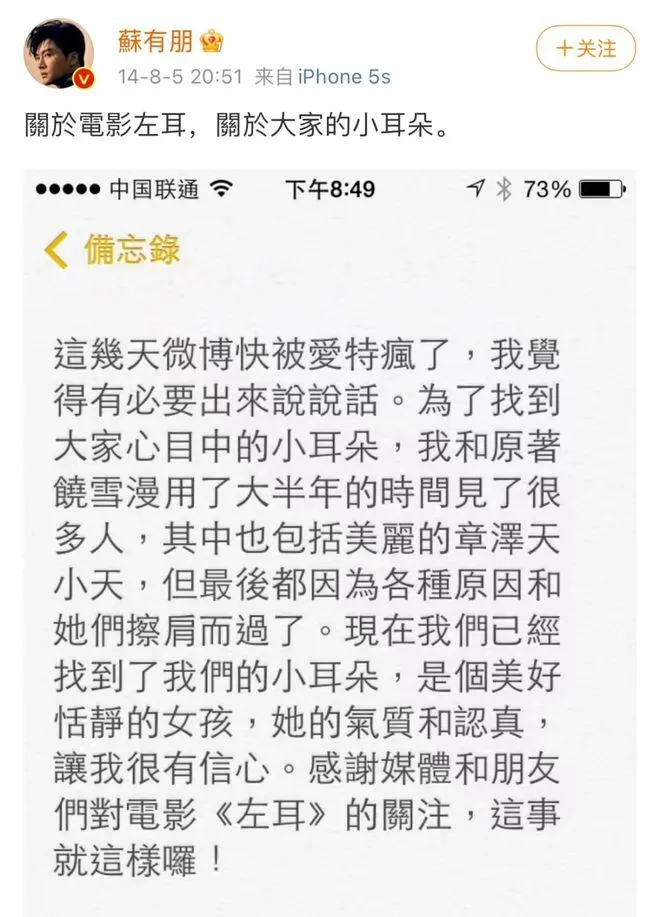This screenshot has height=917, width=660.
Task: Open the attached memo screenshot image
Action: coord(330,540)
